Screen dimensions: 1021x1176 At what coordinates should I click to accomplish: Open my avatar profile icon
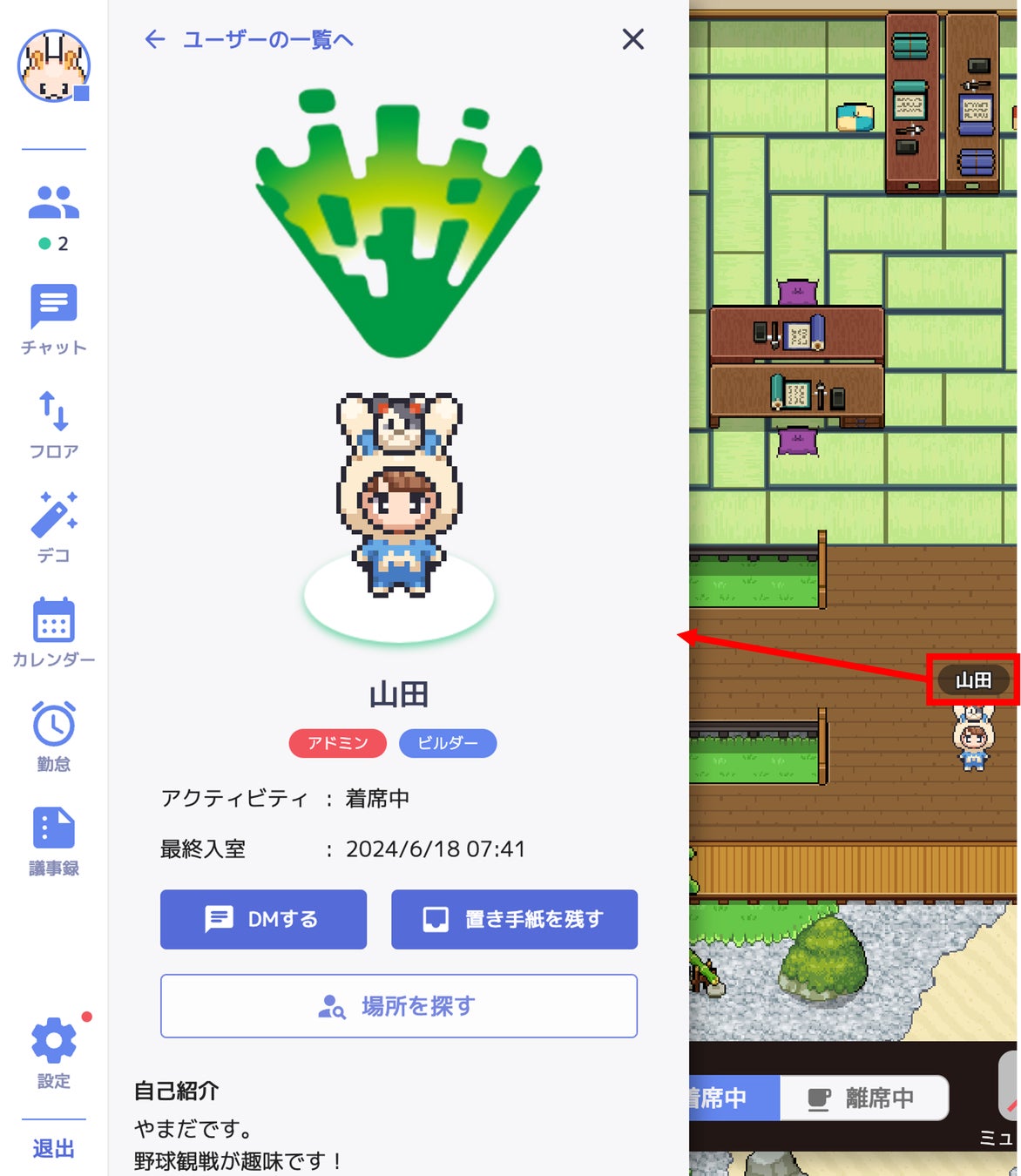tap(53, 66)
